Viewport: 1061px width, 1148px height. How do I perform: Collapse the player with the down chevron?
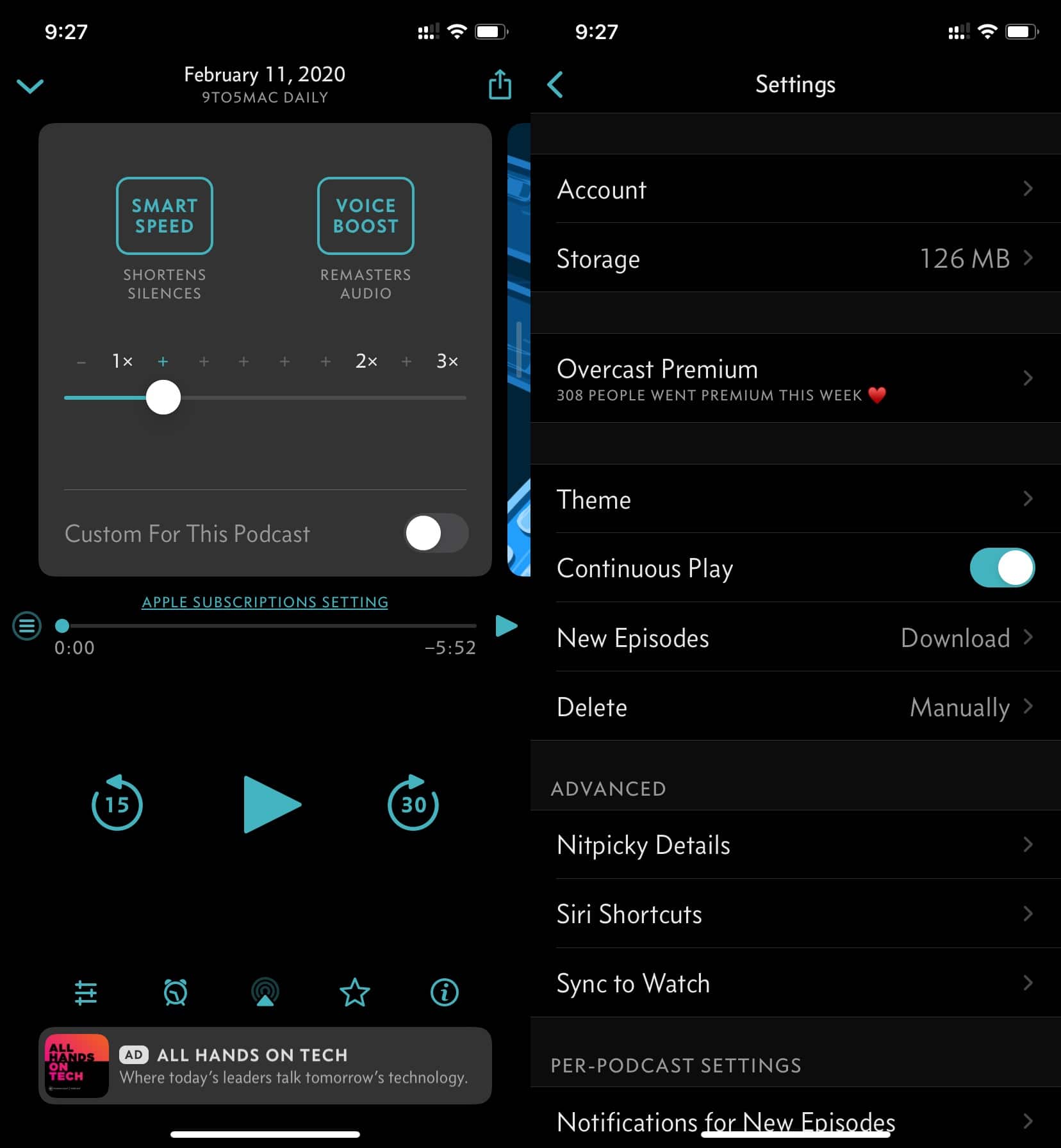point(30,86)
